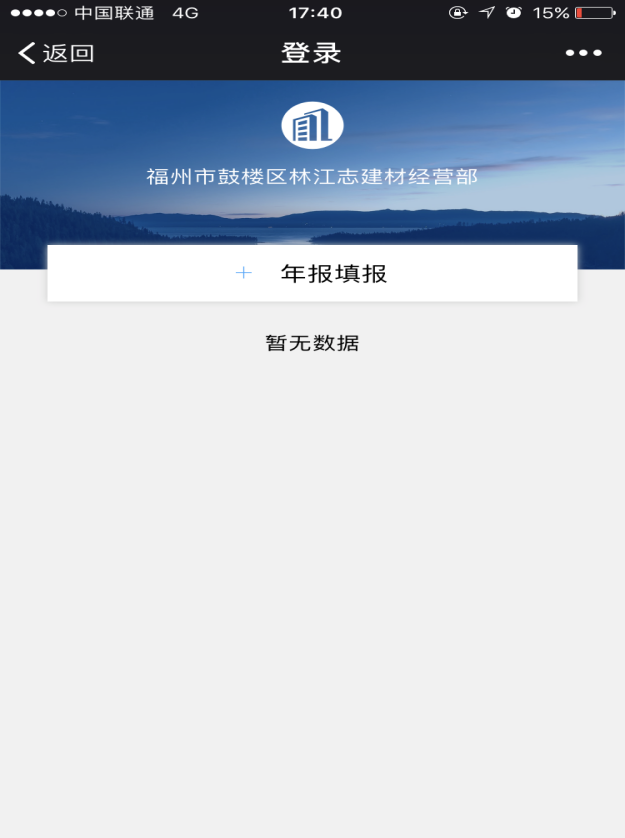Start a new 年报填报 annual report
This screenshot has width=625, height=838.
click(x=312, y=273)
